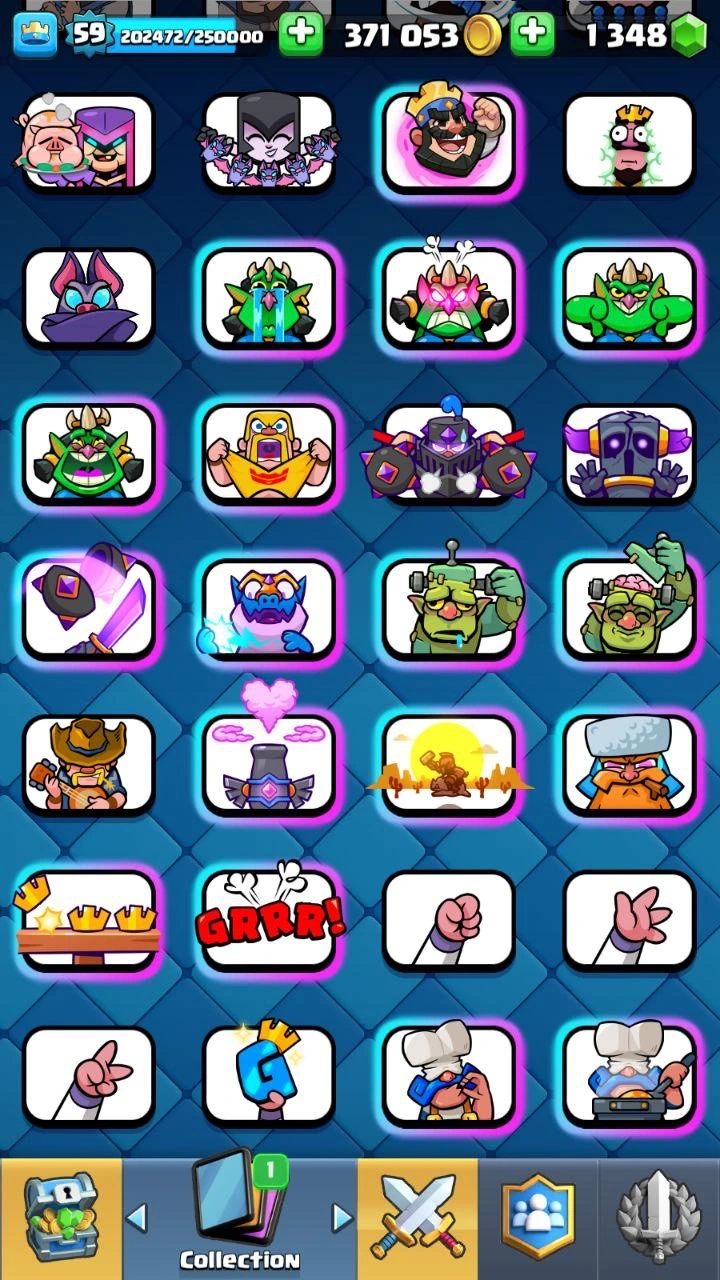The height and width of the screenshot is (1280, 720).
Task: Pick the desert sunset emote
Action: click(449, 765)
